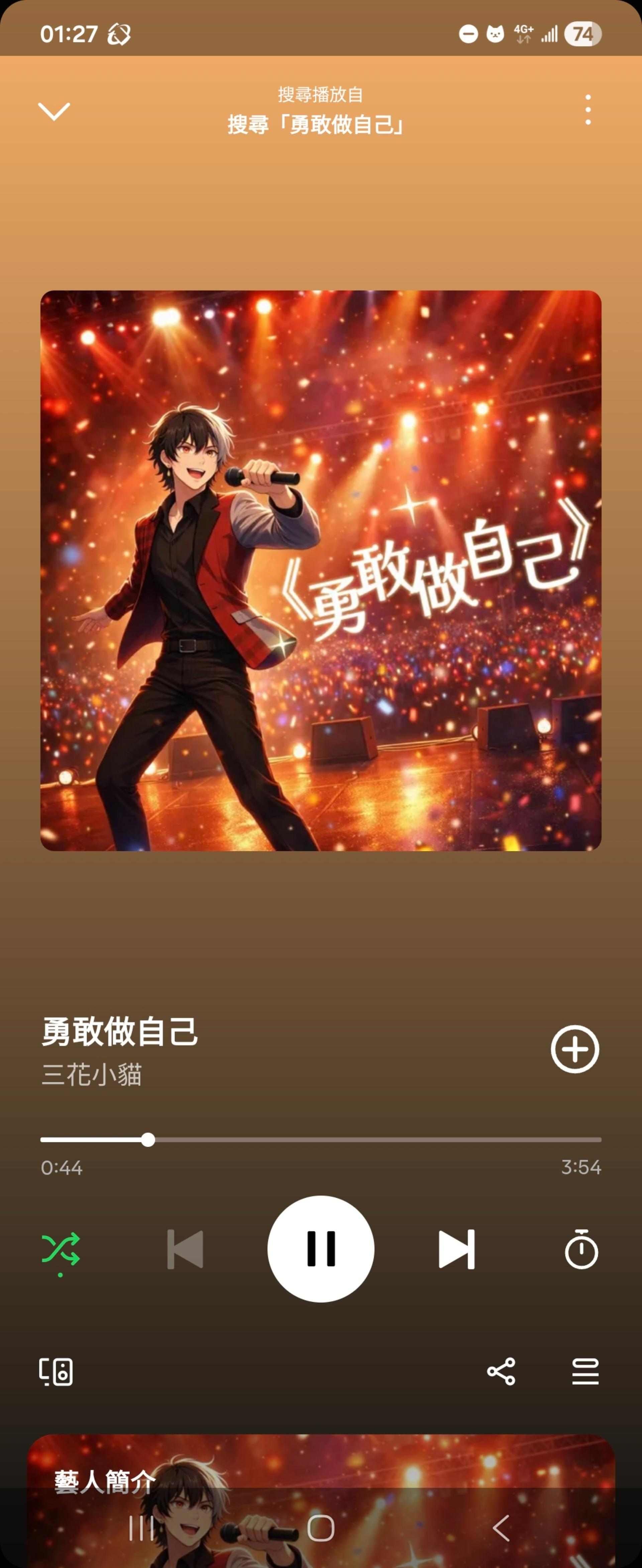Viewport: 642px width, 1568px height.
Task: Open the sleep timer
Action: tap(581, 1249)
